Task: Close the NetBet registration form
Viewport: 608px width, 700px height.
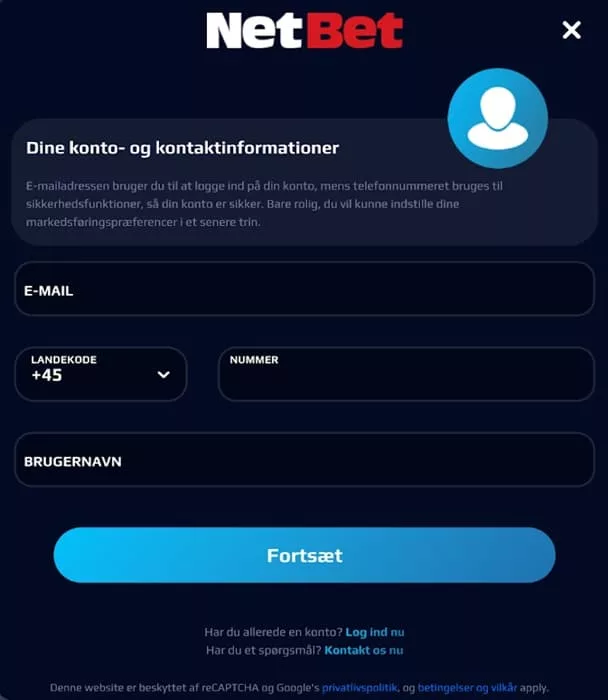Action: (x=571, y=30)
